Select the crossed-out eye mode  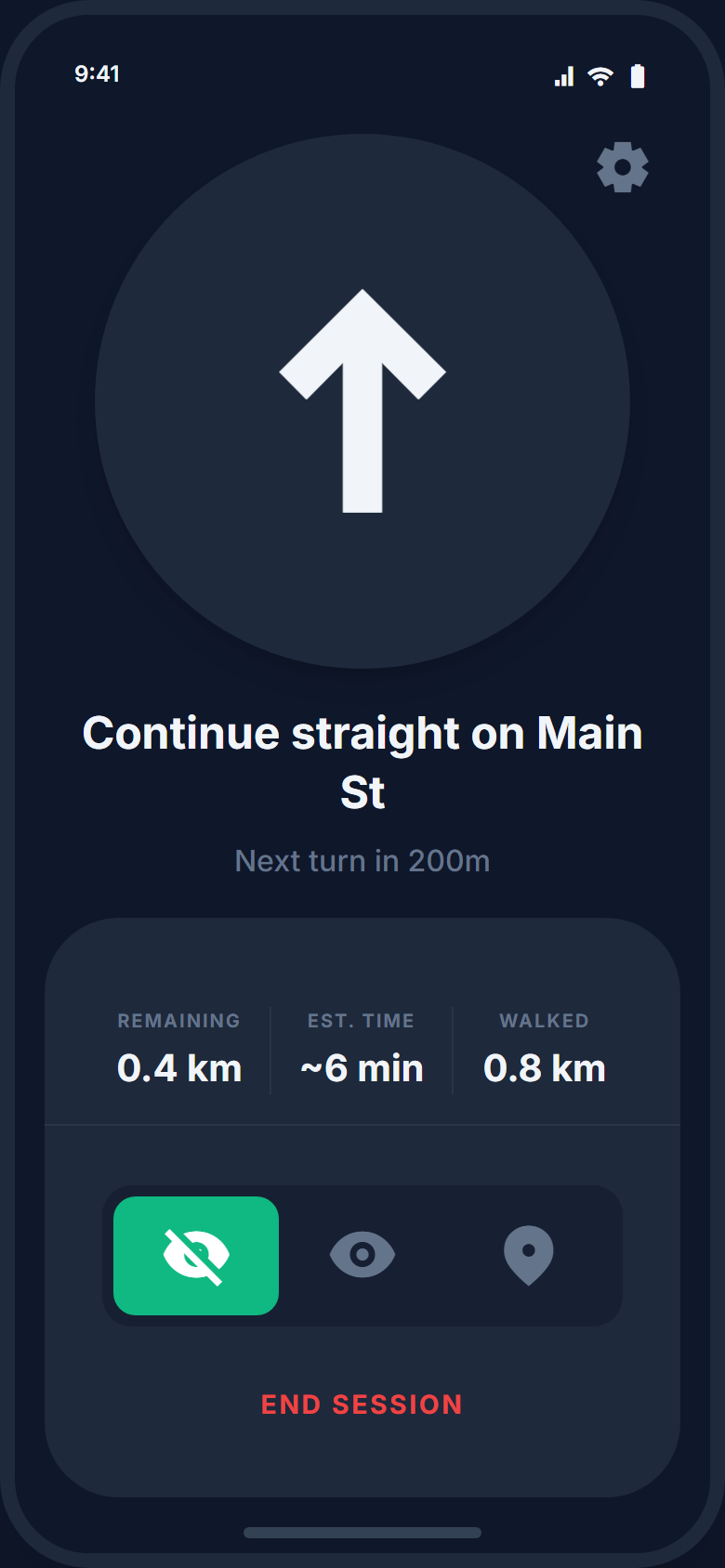tap(196, 1255)
